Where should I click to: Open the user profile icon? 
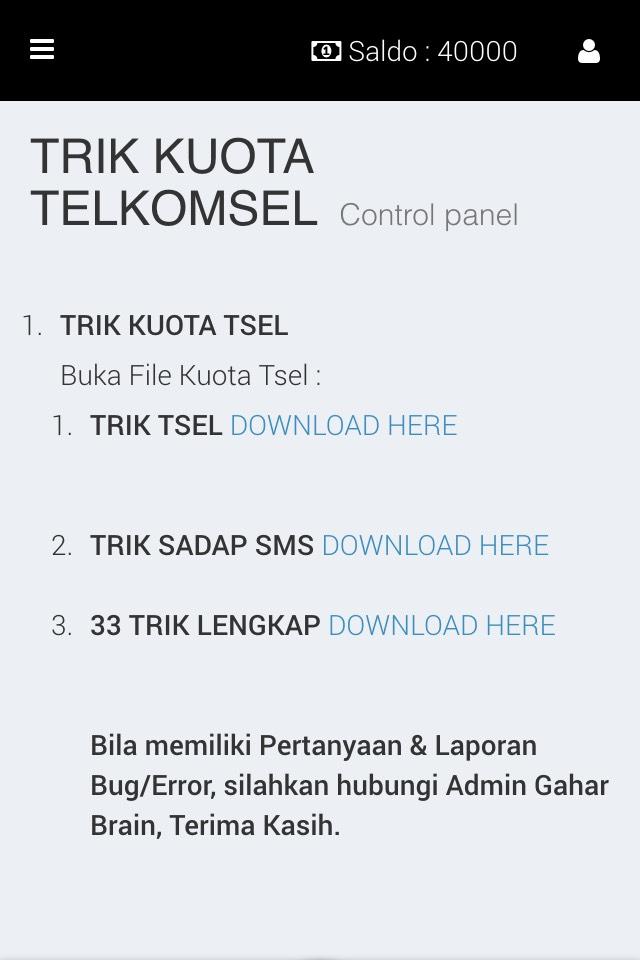pyautogui.click(x=589, y=51)
